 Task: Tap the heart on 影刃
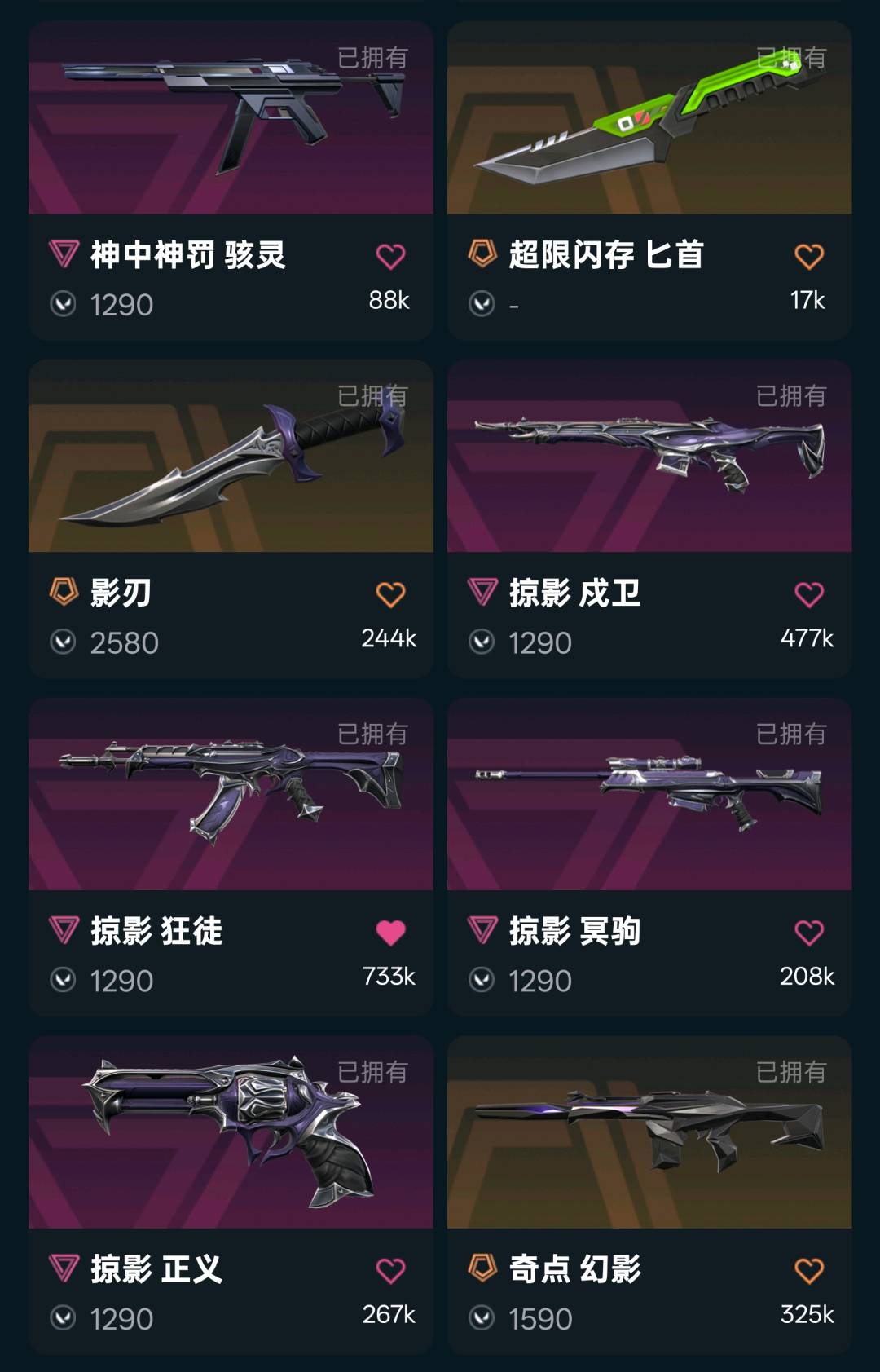390,594
